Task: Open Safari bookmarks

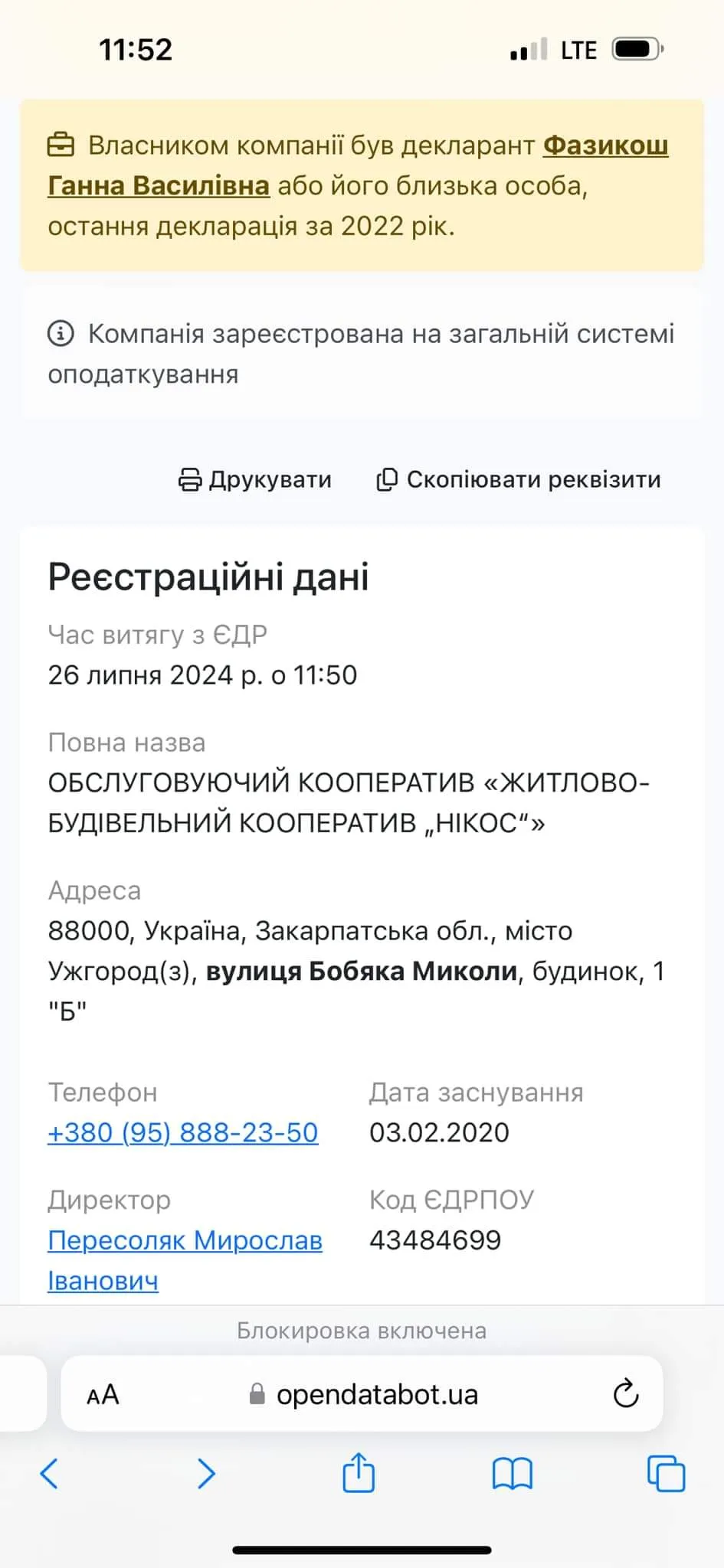Action: (x=512, y=1473)
